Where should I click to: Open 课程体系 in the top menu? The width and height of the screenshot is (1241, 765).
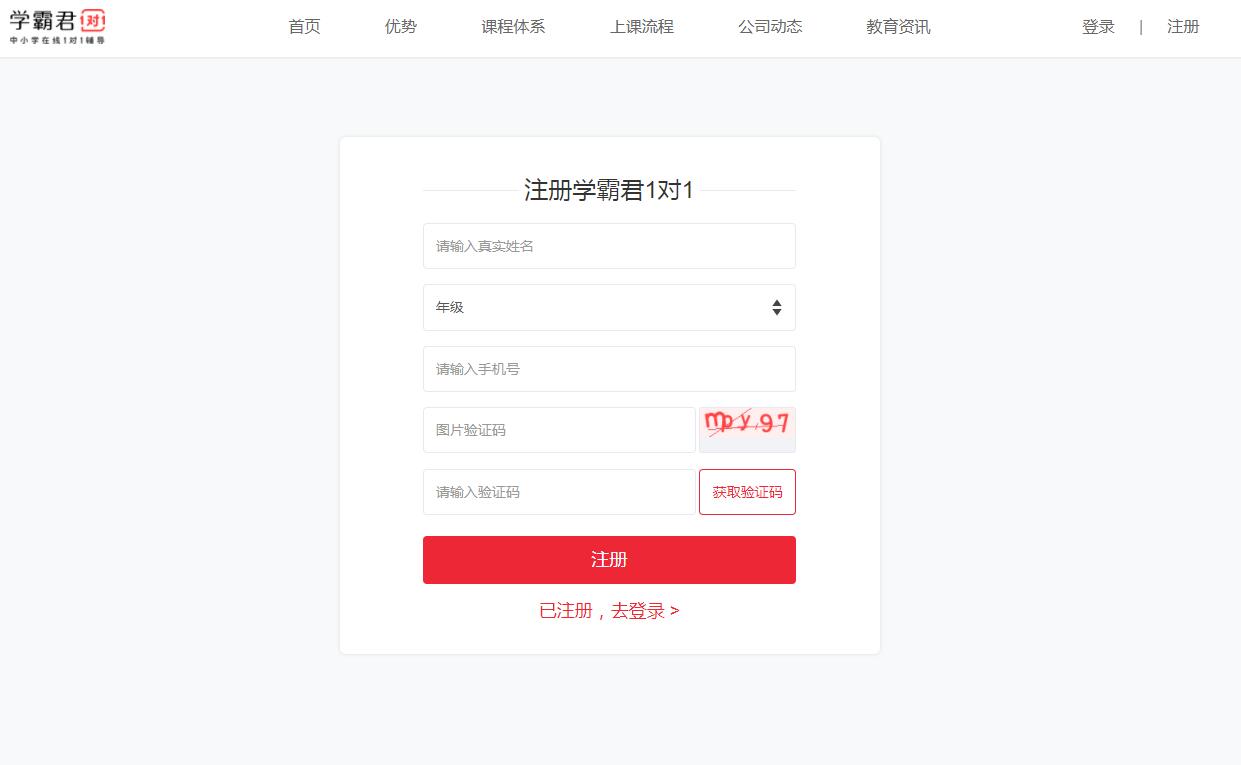pyautogui.click(x=513, y=27)
